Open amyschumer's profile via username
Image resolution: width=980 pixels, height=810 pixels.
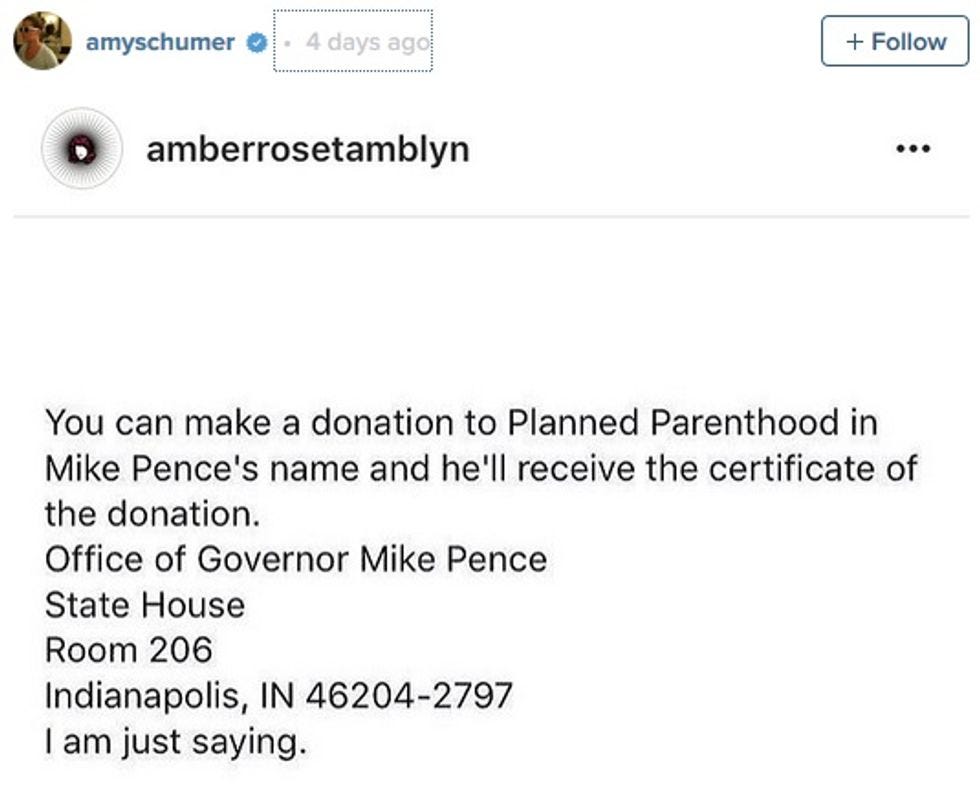(160, 42)
